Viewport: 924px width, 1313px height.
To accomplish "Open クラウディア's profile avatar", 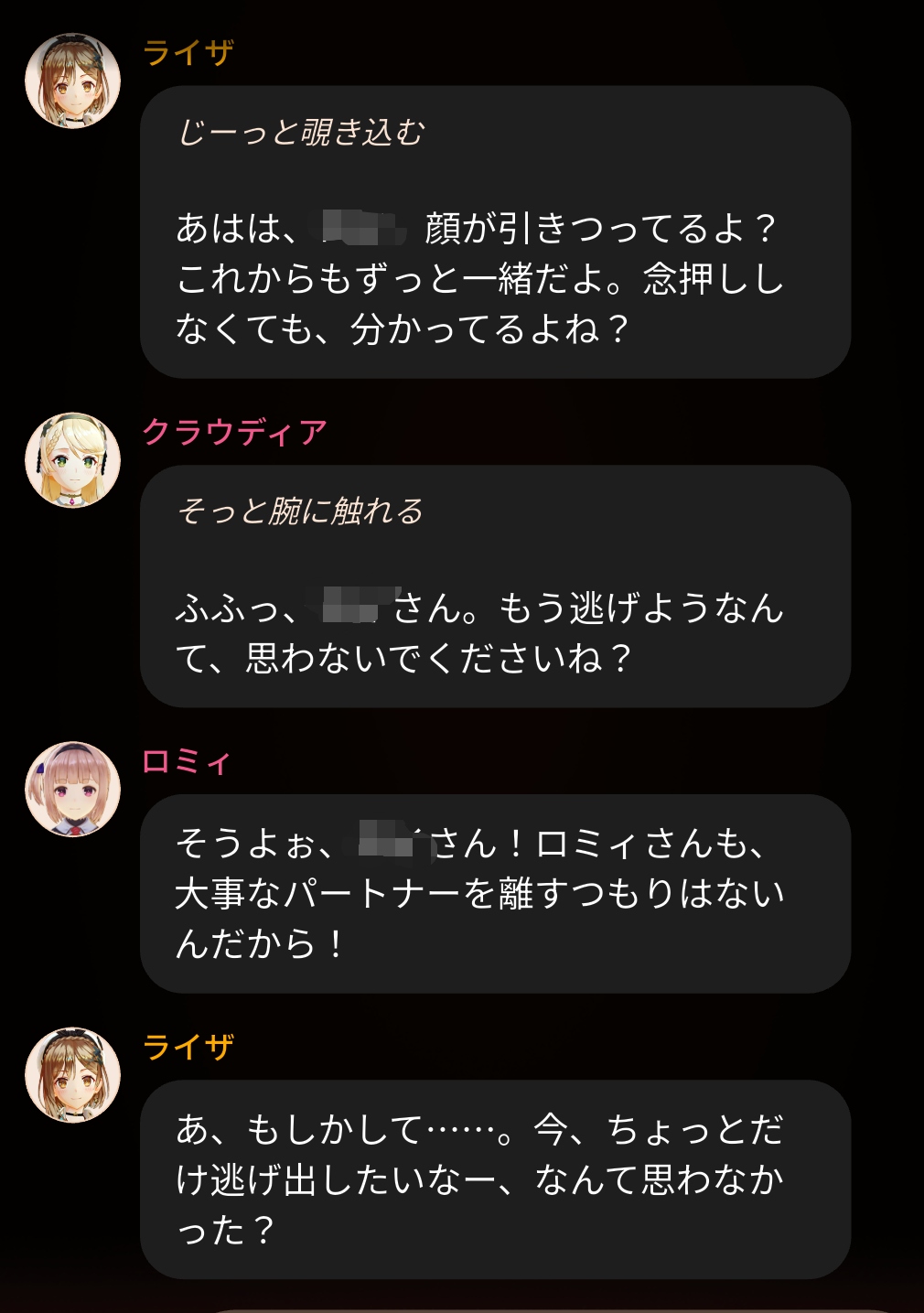I will click(x=72, y=460).
